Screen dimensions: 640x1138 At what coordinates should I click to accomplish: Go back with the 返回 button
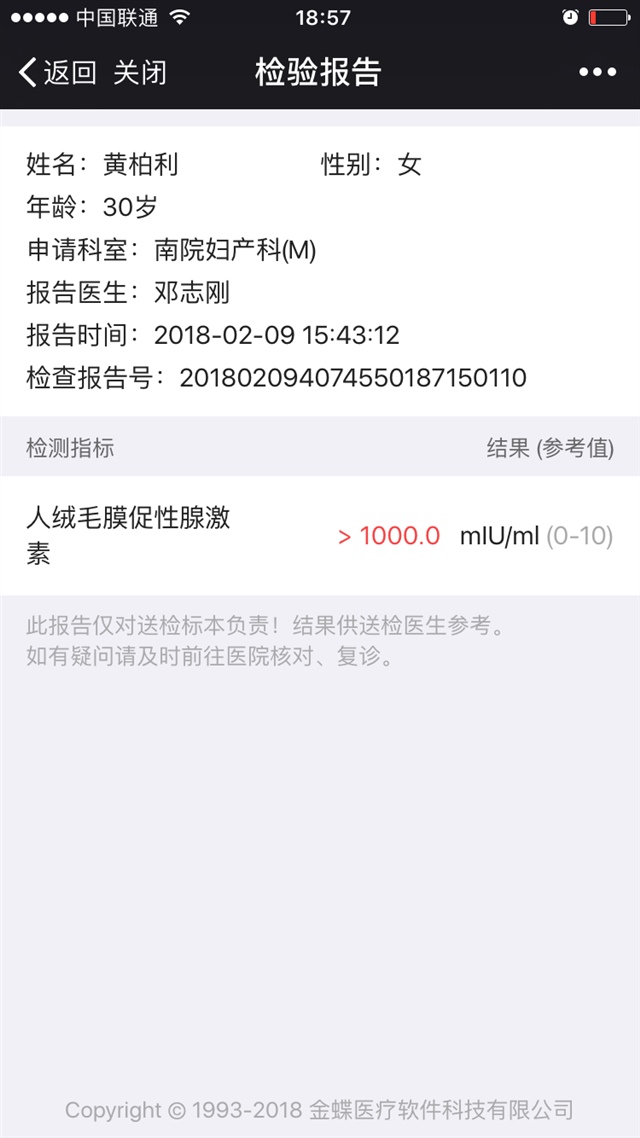[58, 72]
